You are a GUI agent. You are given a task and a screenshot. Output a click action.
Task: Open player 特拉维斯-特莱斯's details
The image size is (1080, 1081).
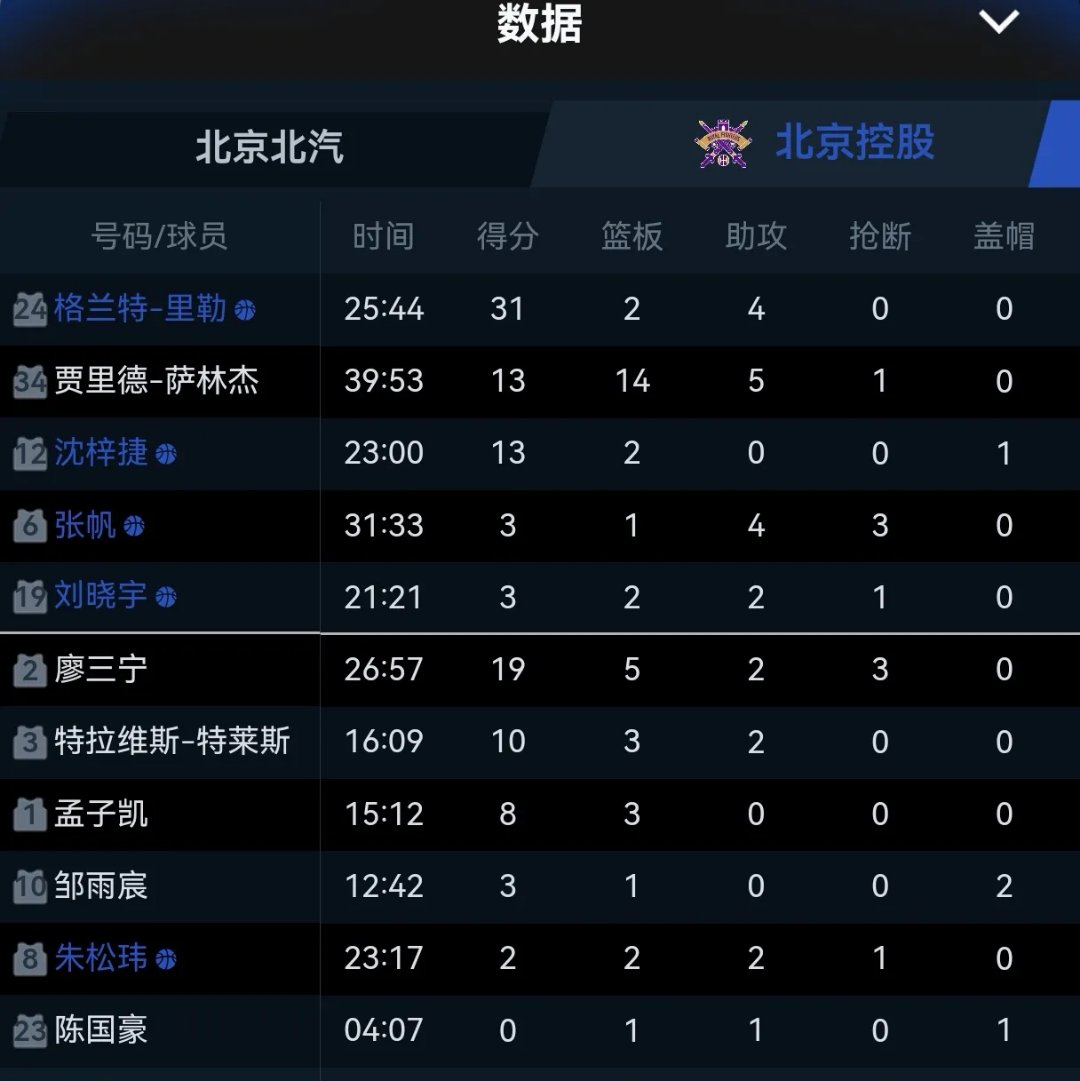171,741
